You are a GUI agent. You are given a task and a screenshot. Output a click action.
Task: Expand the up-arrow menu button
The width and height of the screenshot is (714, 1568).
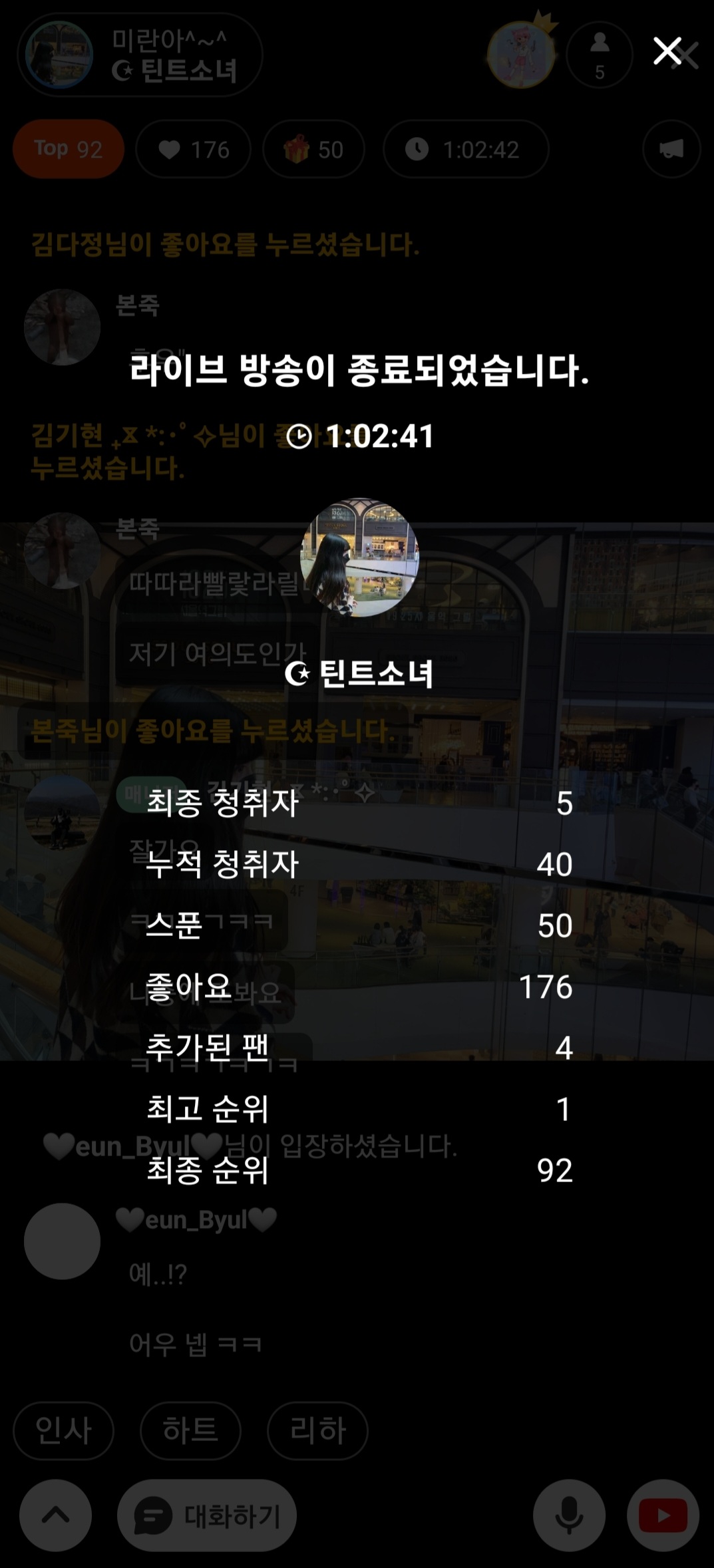(x=55, y=1516)
